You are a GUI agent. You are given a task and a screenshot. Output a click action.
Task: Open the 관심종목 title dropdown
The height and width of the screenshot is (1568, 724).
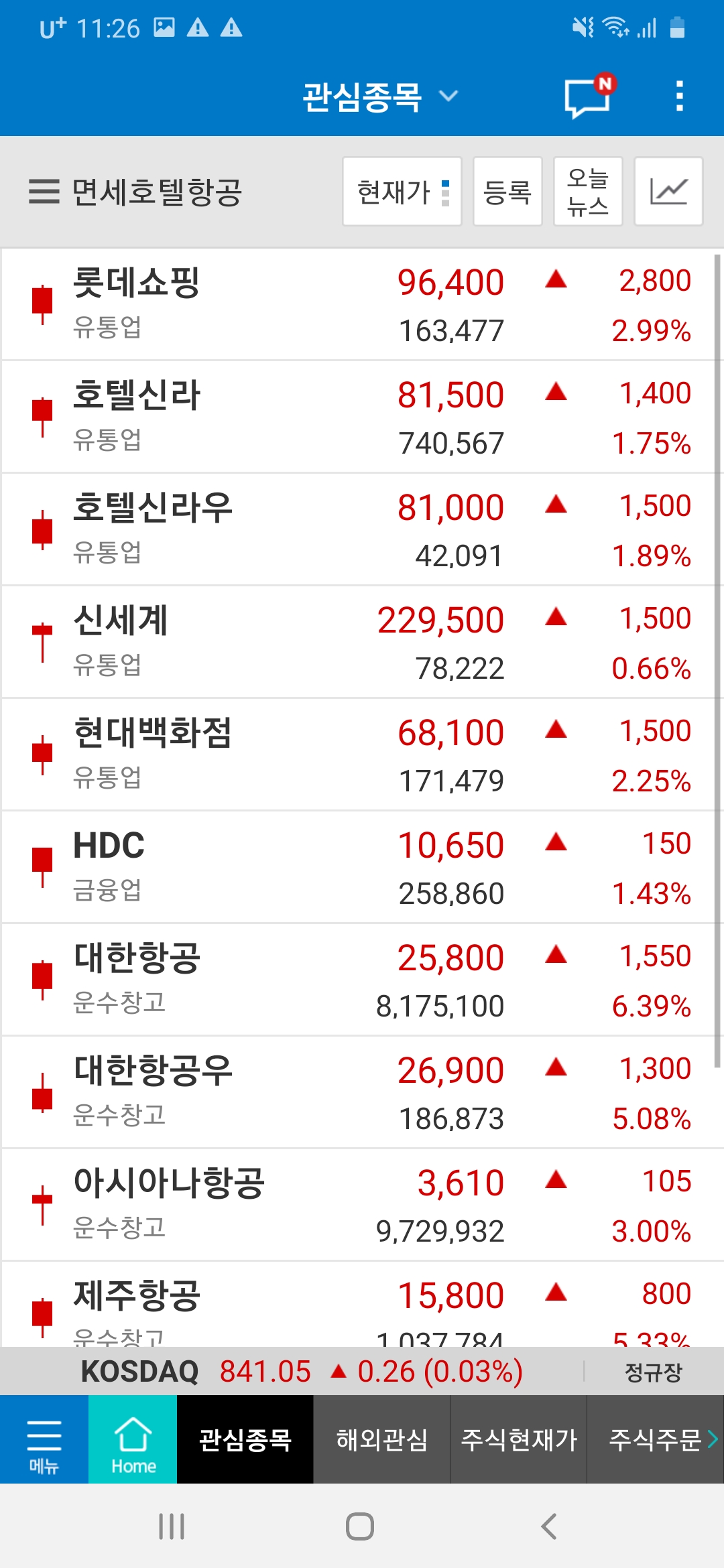pos(379,97)
